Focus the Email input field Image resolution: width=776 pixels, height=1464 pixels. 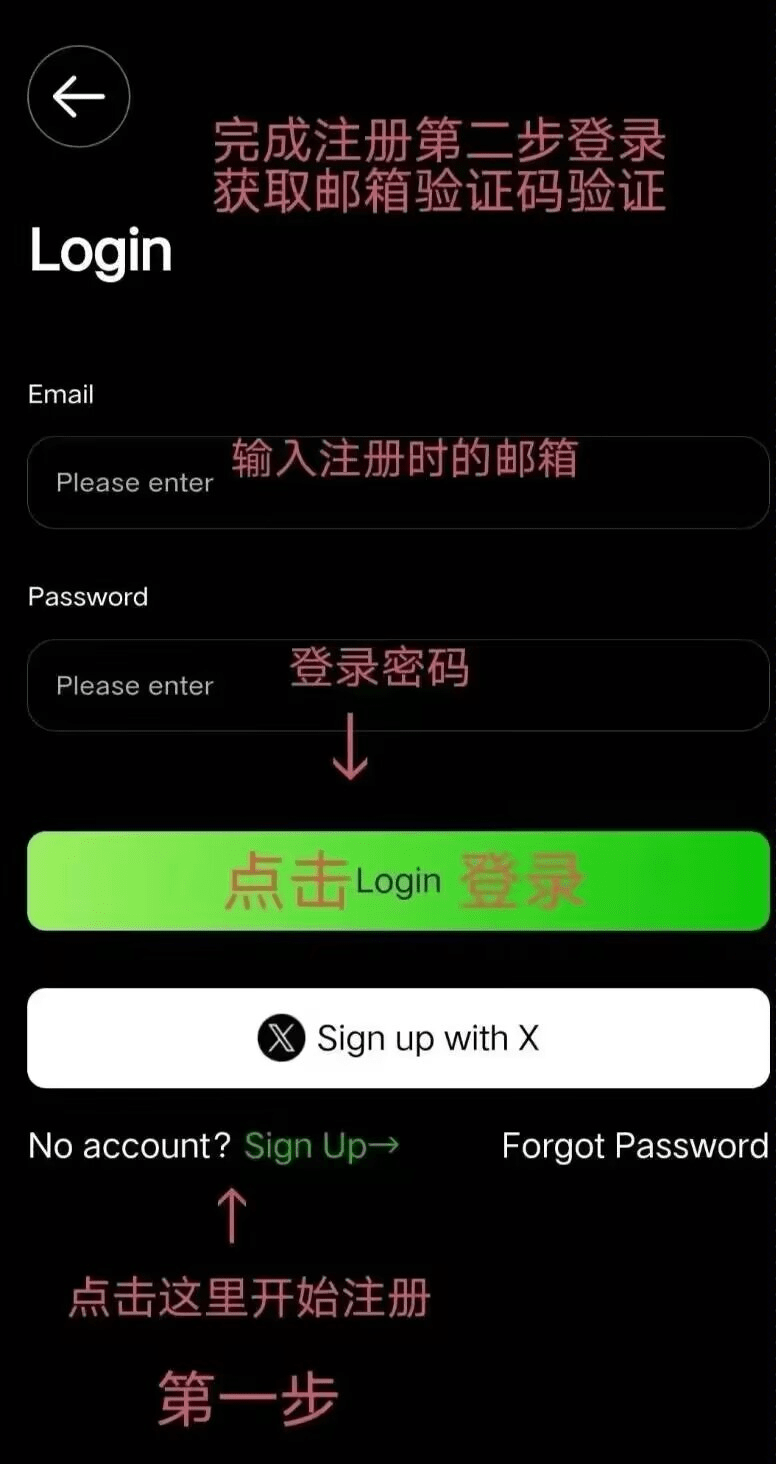tap(397, 483)
